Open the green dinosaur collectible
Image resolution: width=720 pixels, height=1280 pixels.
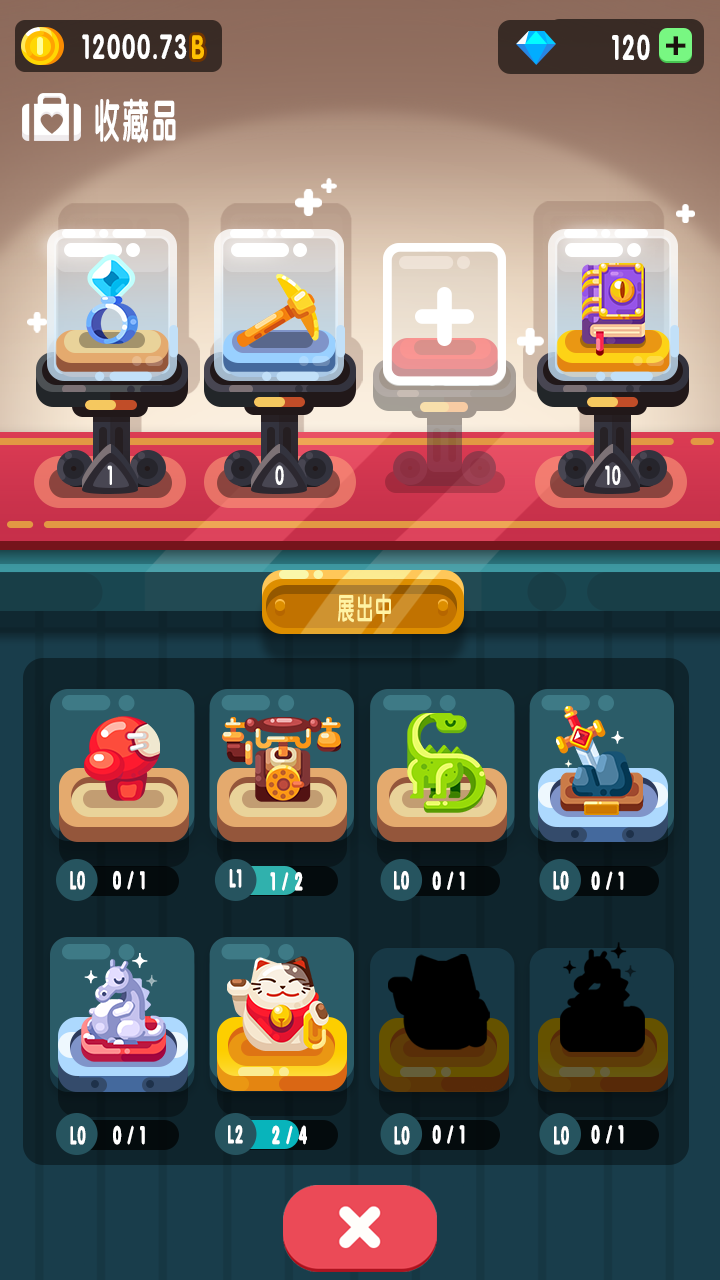(442, 765)
